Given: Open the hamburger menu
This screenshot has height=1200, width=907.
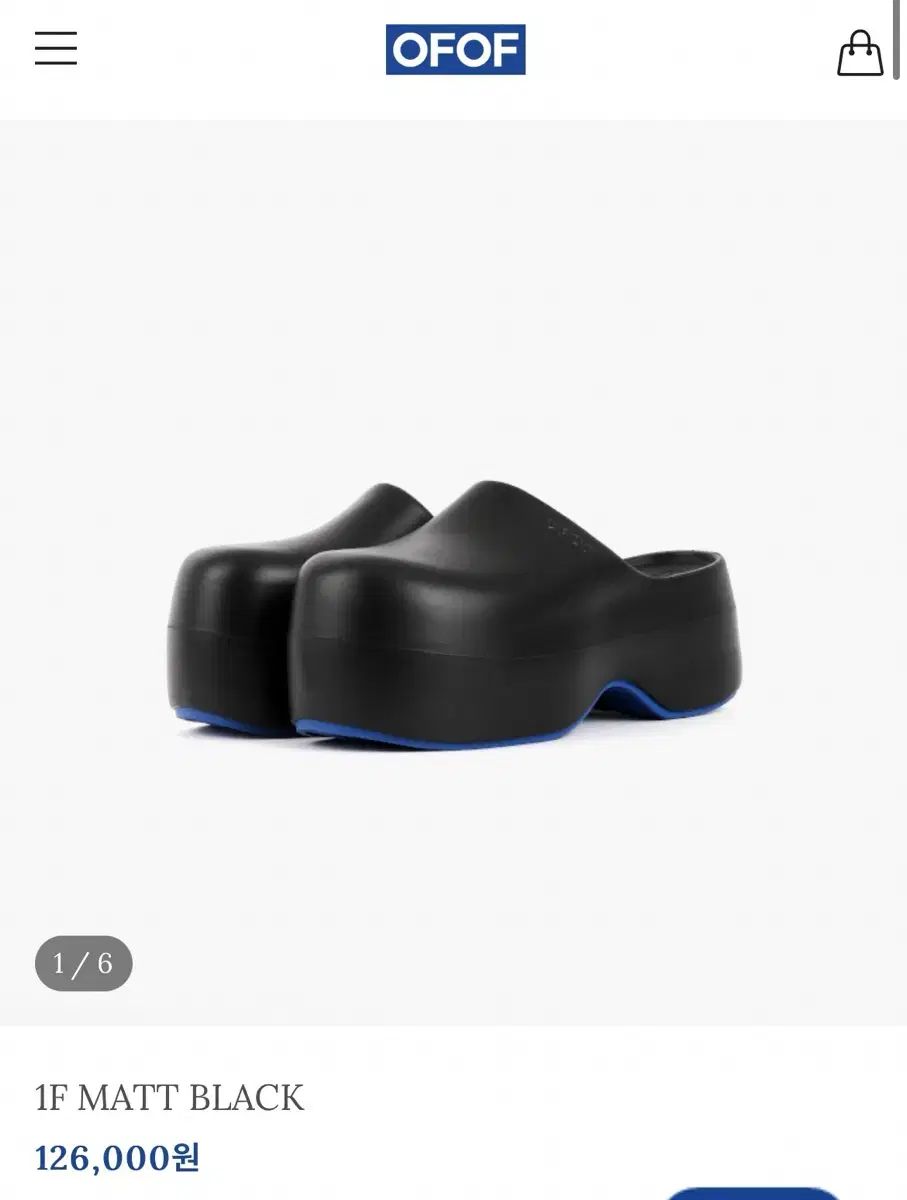Looking at the screenshot, I should (x=56, y=48).
